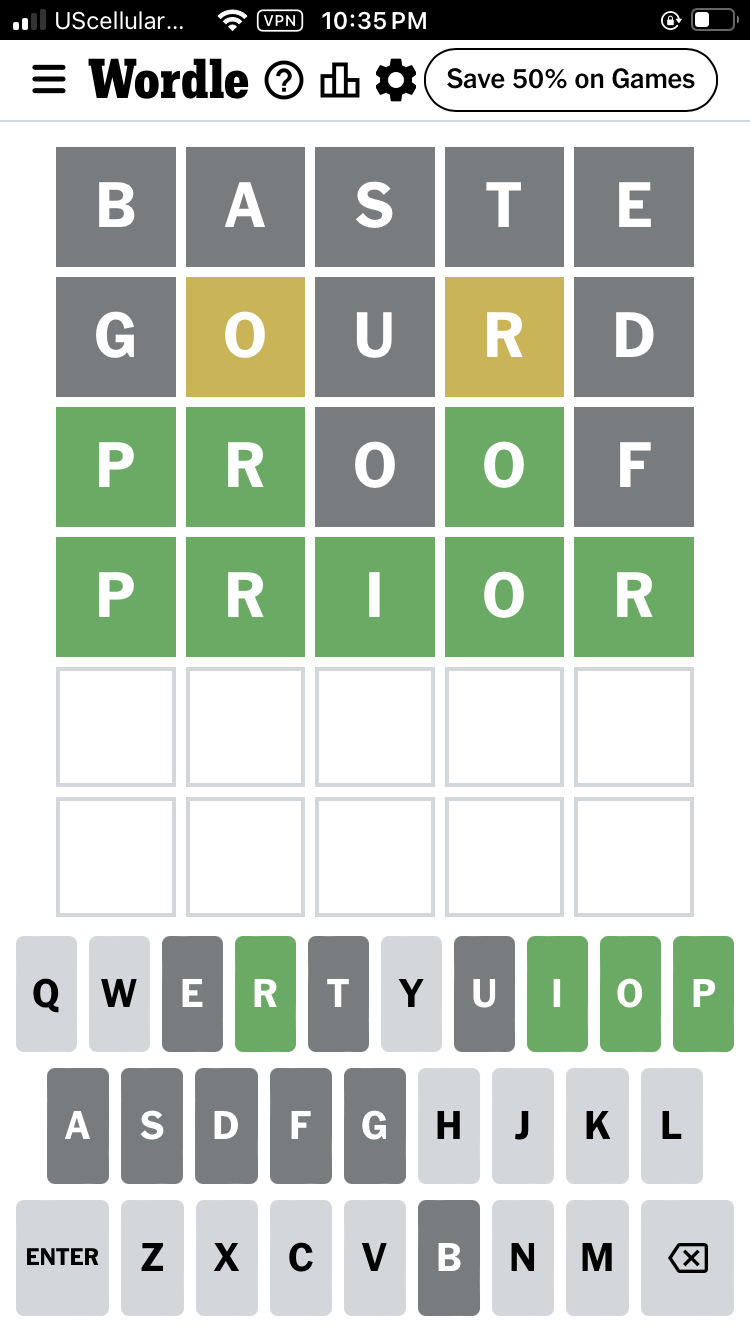Type the letter C
This screenshot has height=1334, width=750.
301,1258
